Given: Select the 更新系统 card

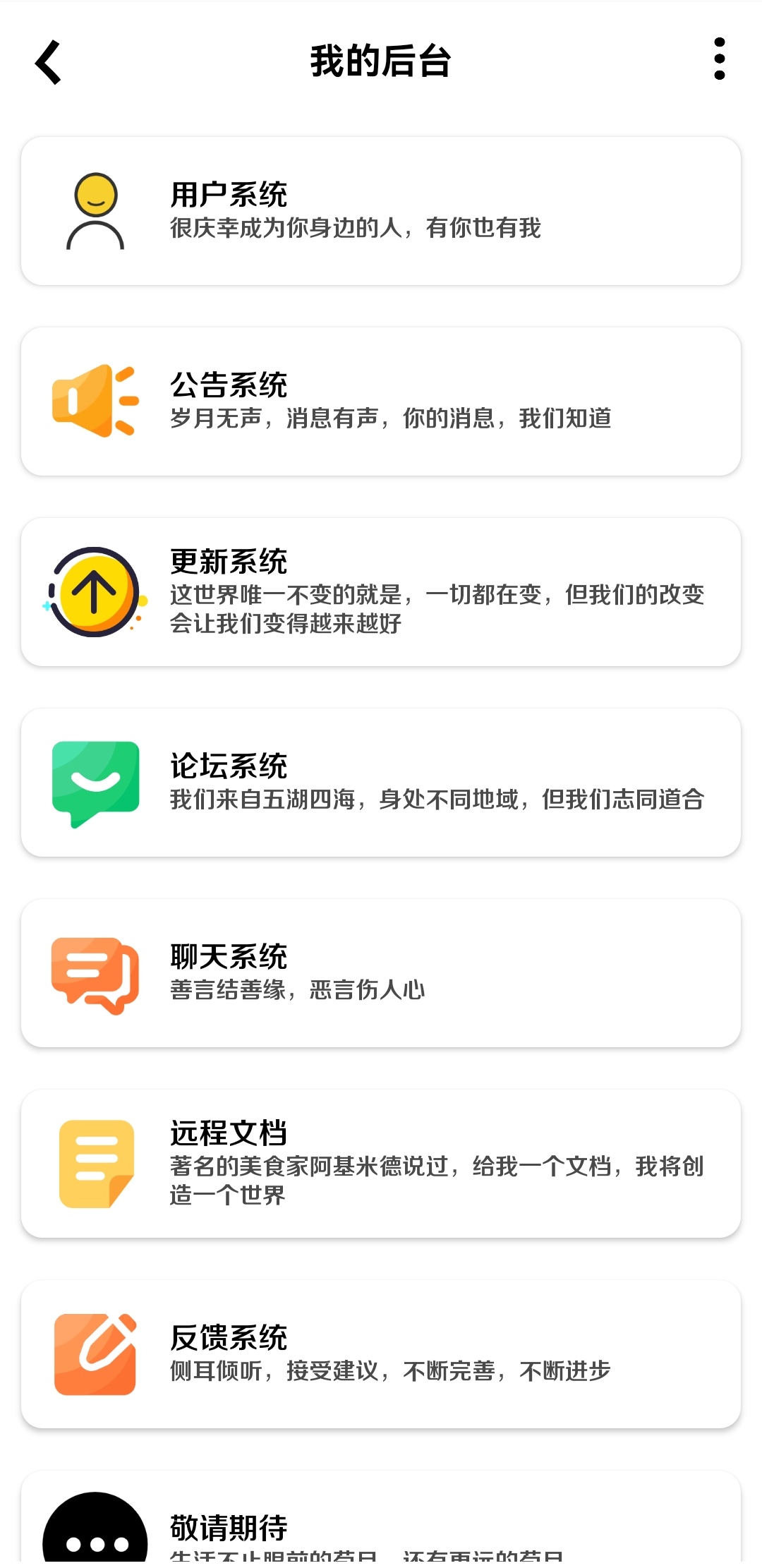Looking at the screenshot, I should (381, 592).
